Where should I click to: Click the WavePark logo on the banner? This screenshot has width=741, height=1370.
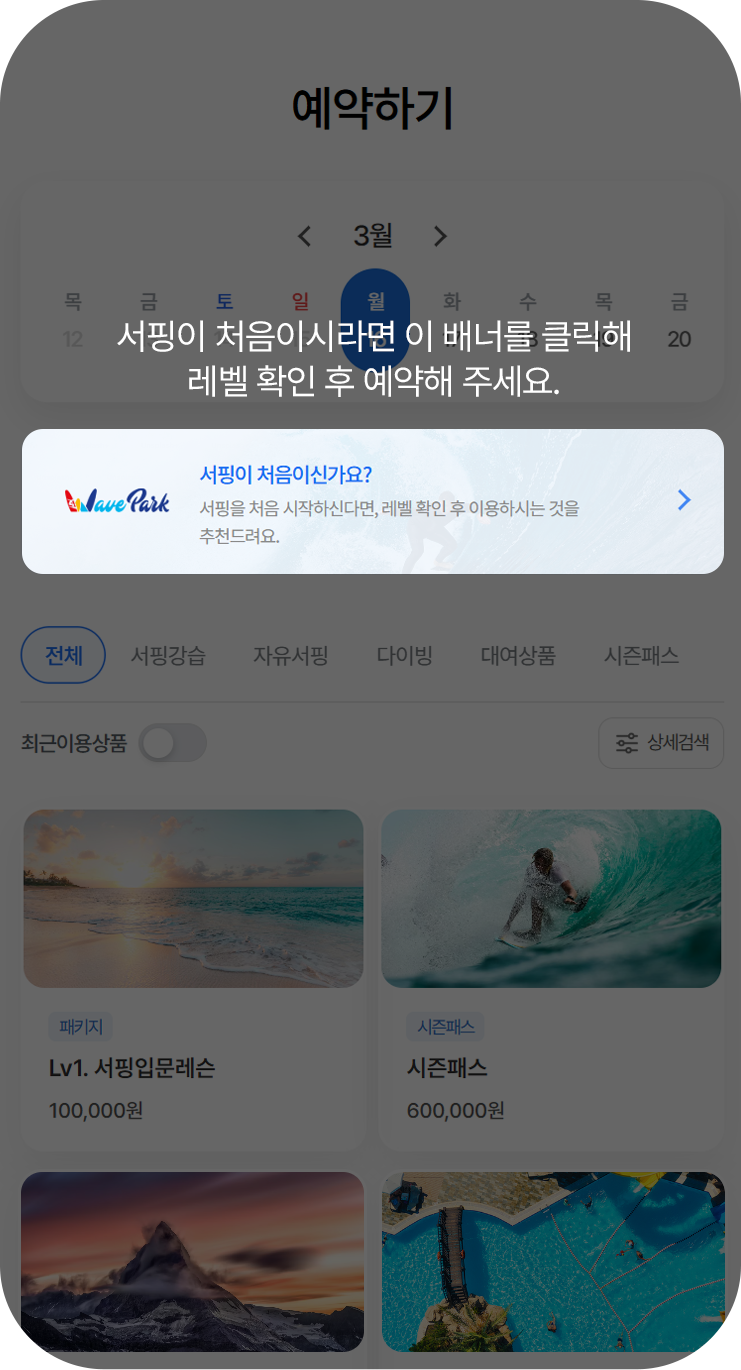tap(116, 500)
